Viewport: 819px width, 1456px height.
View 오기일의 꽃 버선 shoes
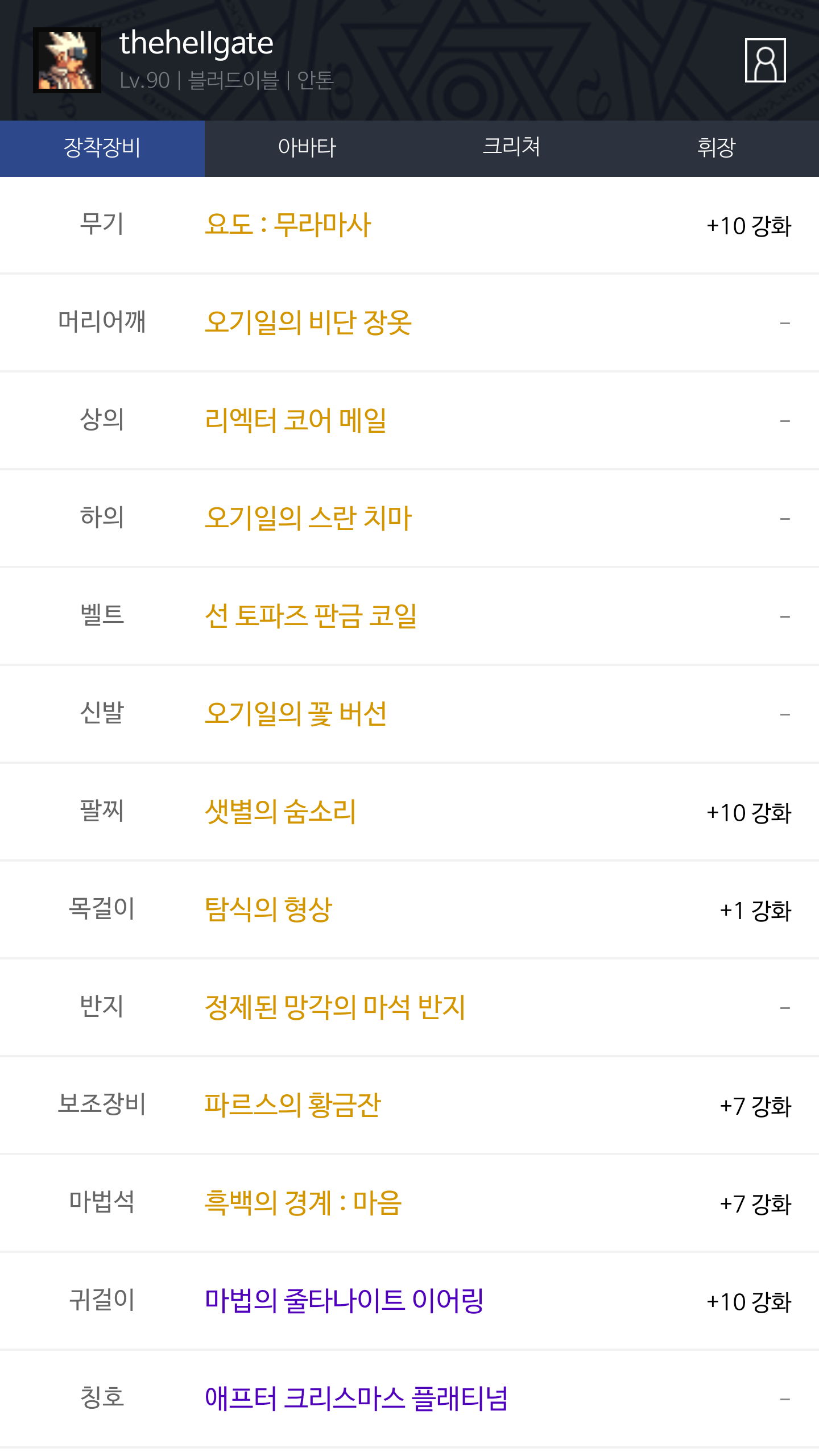295,714
